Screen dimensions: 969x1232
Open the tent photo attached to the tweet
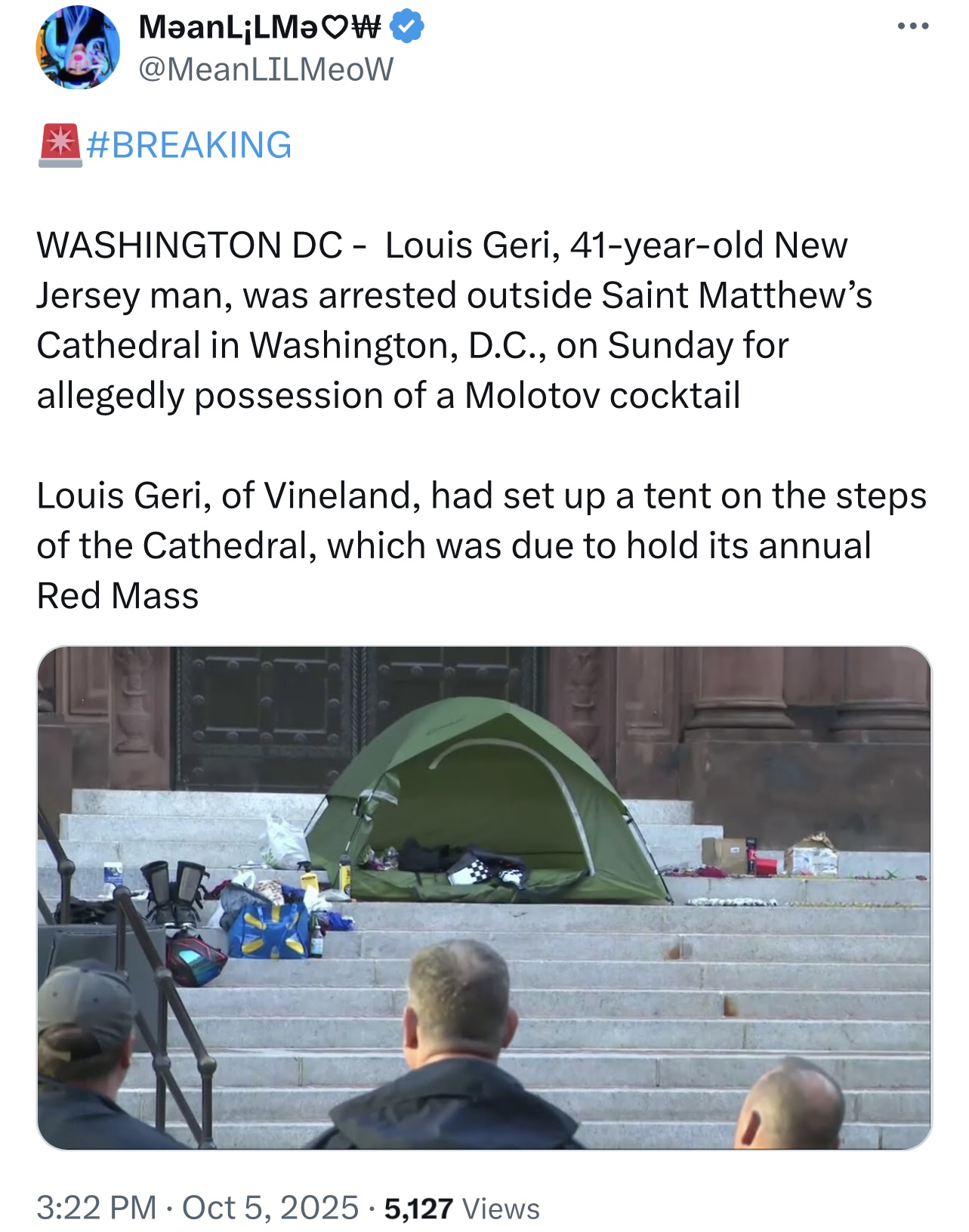click(x=484, y=897)
